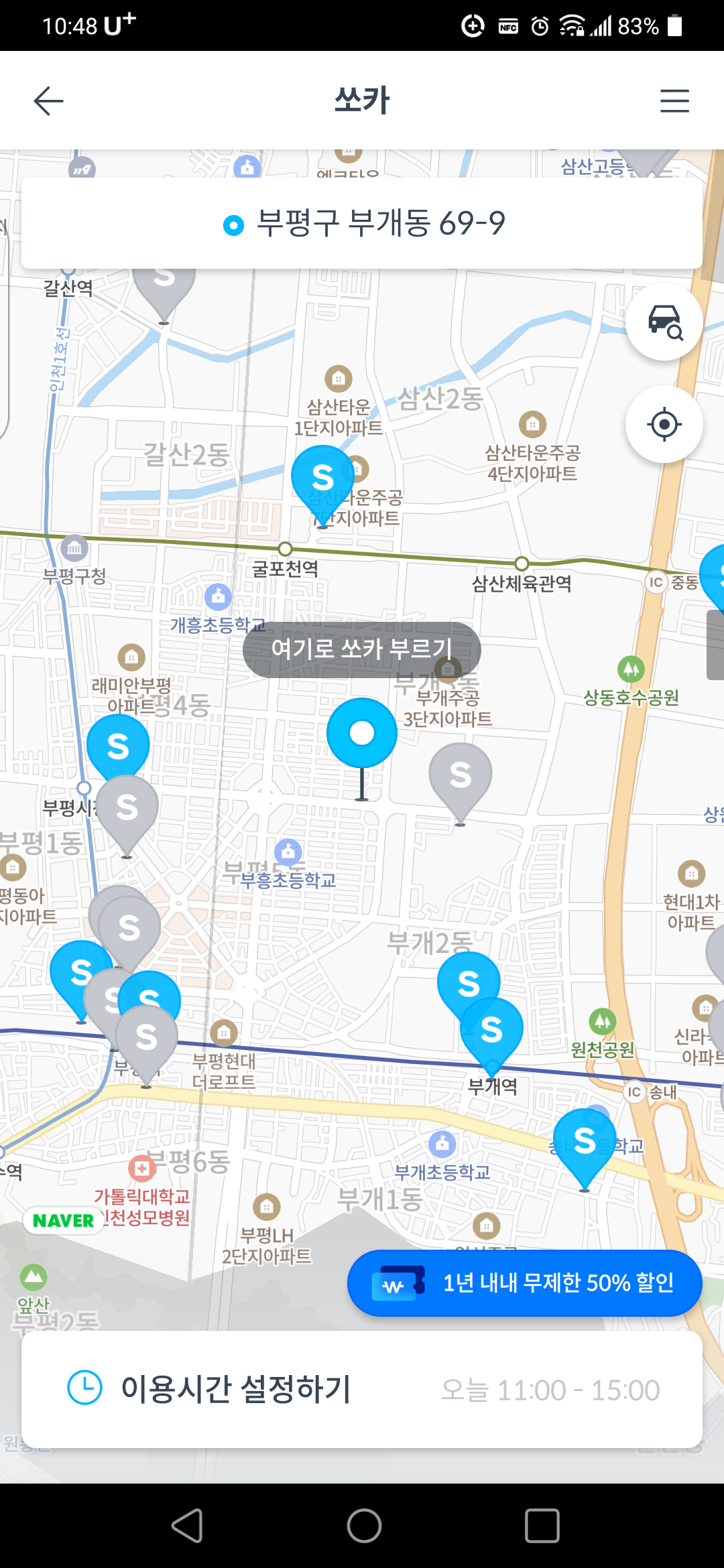The width and height of the screenshot is (724, 1568).
Task: Tap the clock icon next to 이용시간 설정하기
Action: click(x=82, y=1388)
